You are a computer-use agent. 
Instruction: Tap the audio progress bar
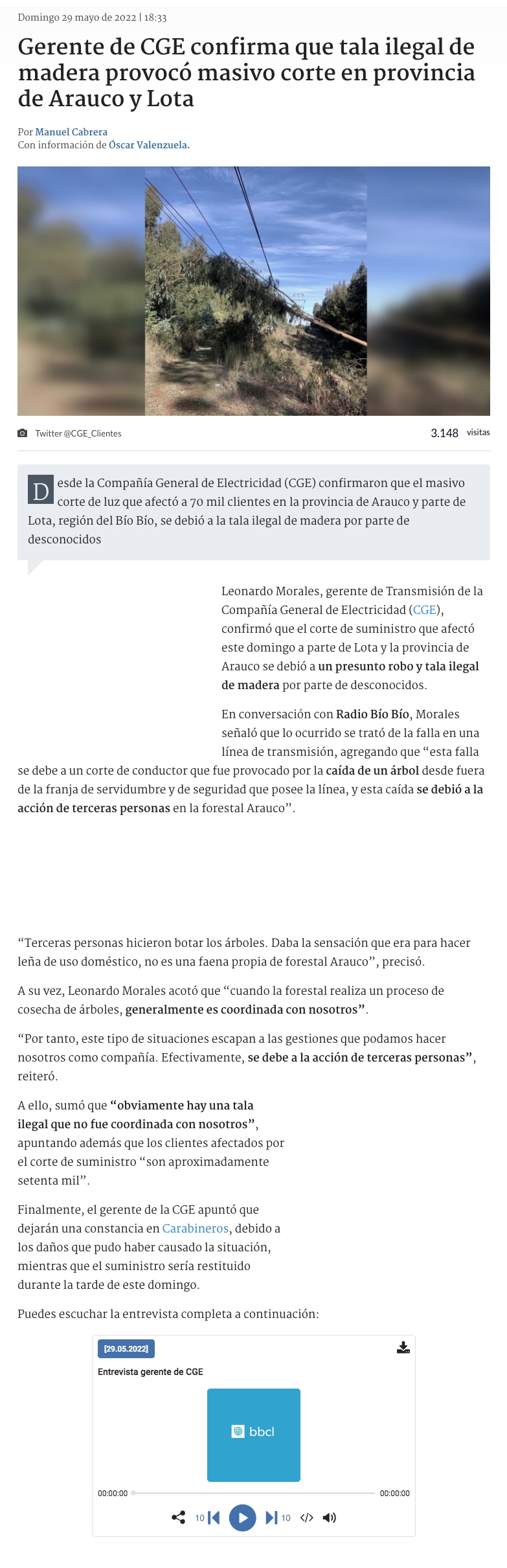254,1493
